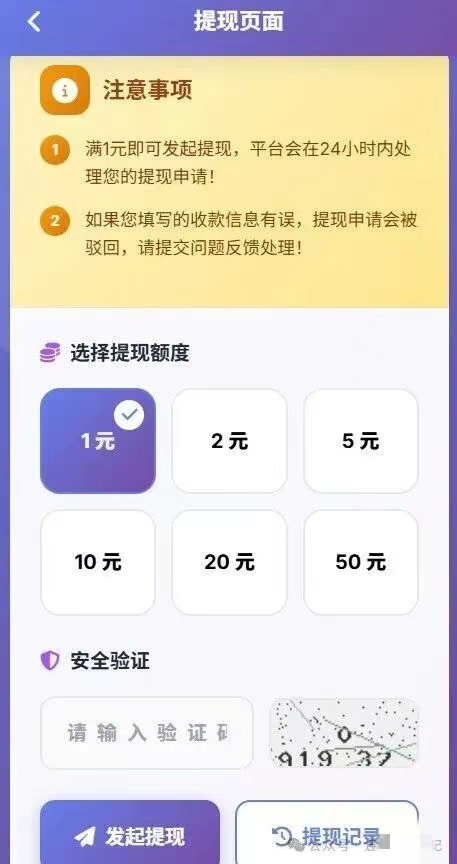The height and width of the screenshot is (864, 457).
Task: Open 提现记录 withdrawal history
Action: click(x=327, y=835)
